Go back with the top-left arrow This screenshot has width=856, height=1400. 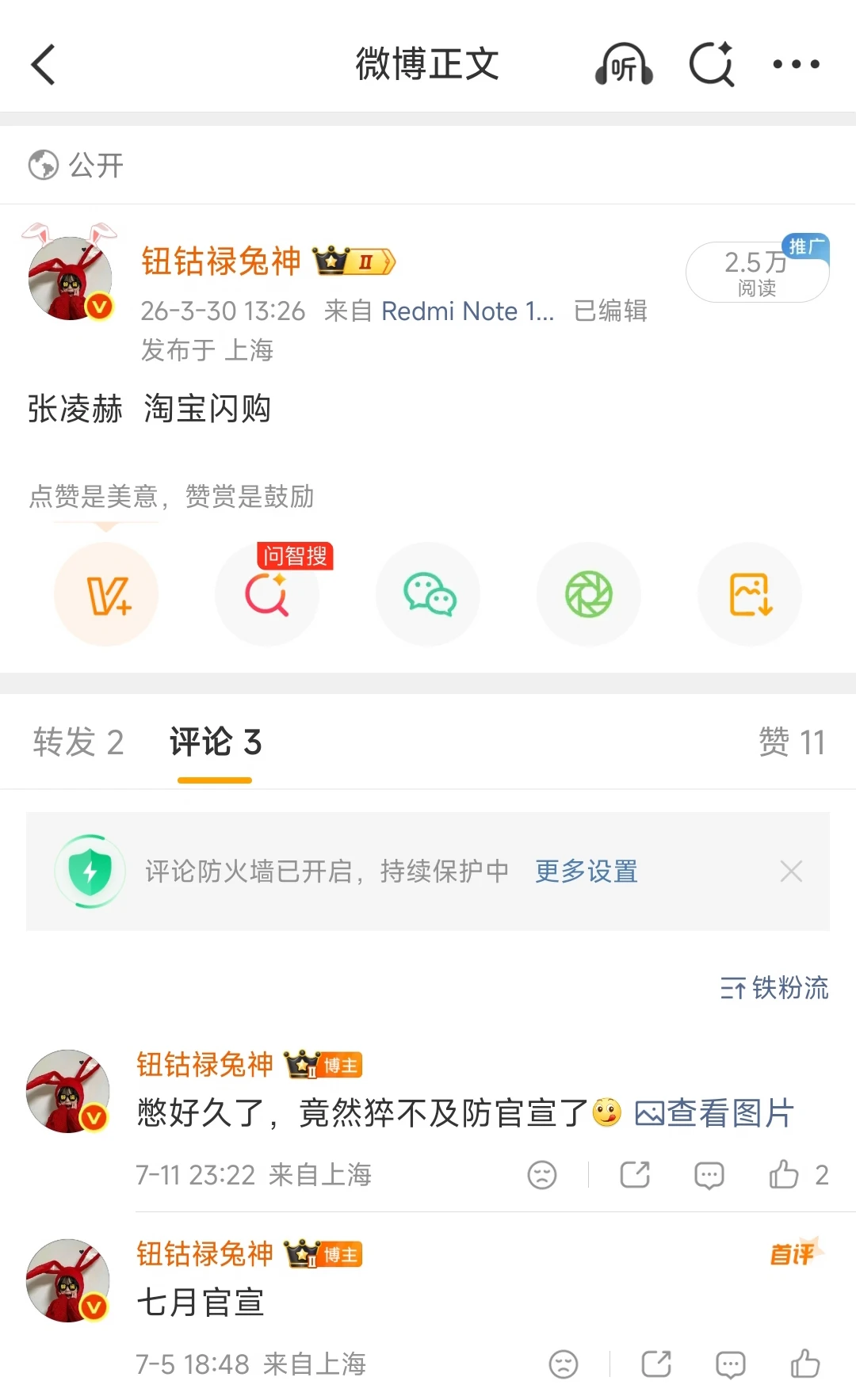tap(44, 64)
